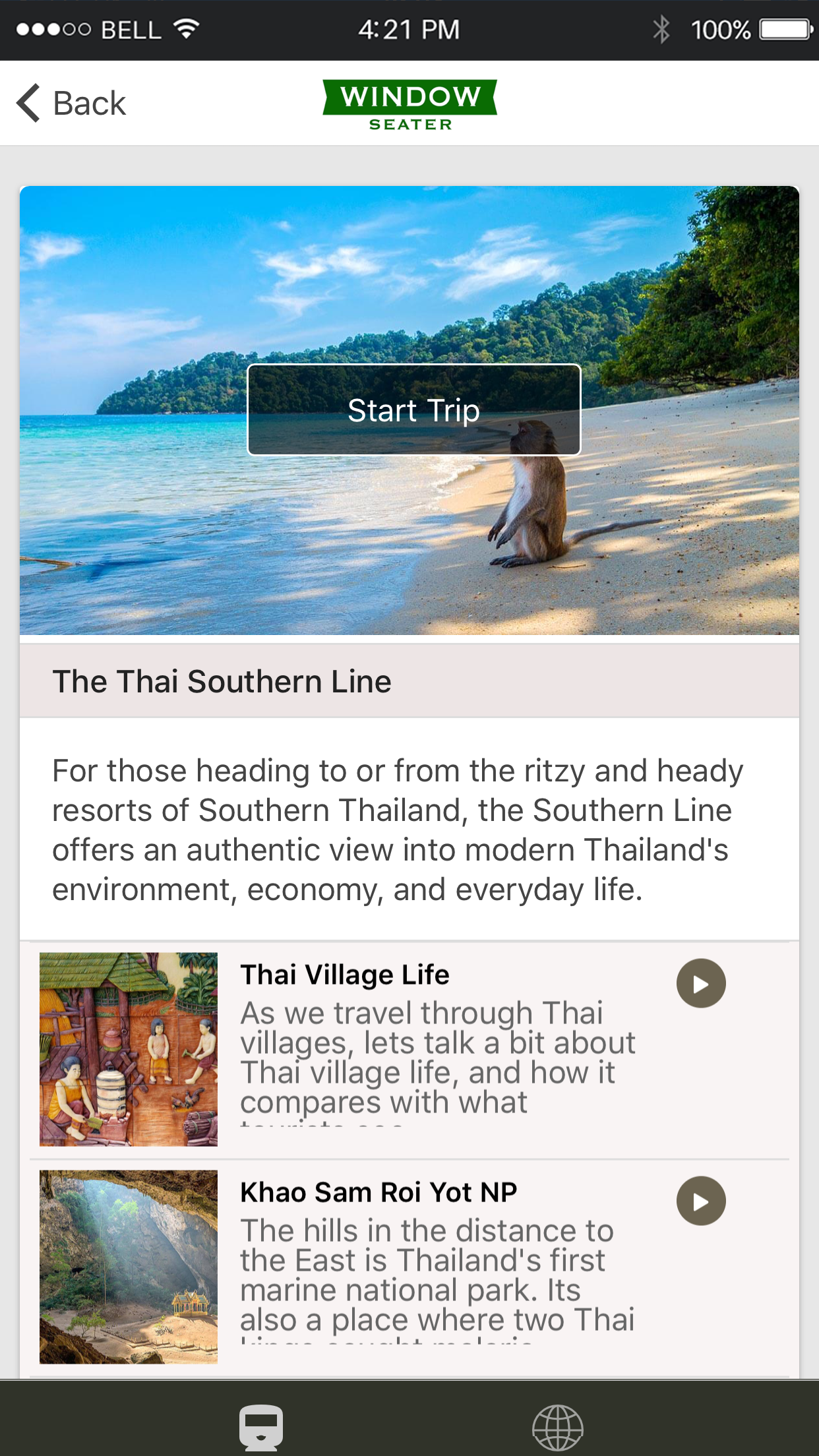Screen dimensions: 819x1456
Task: Play the Khao Sam Roi Yot NP story
Action: (701, 1201)
